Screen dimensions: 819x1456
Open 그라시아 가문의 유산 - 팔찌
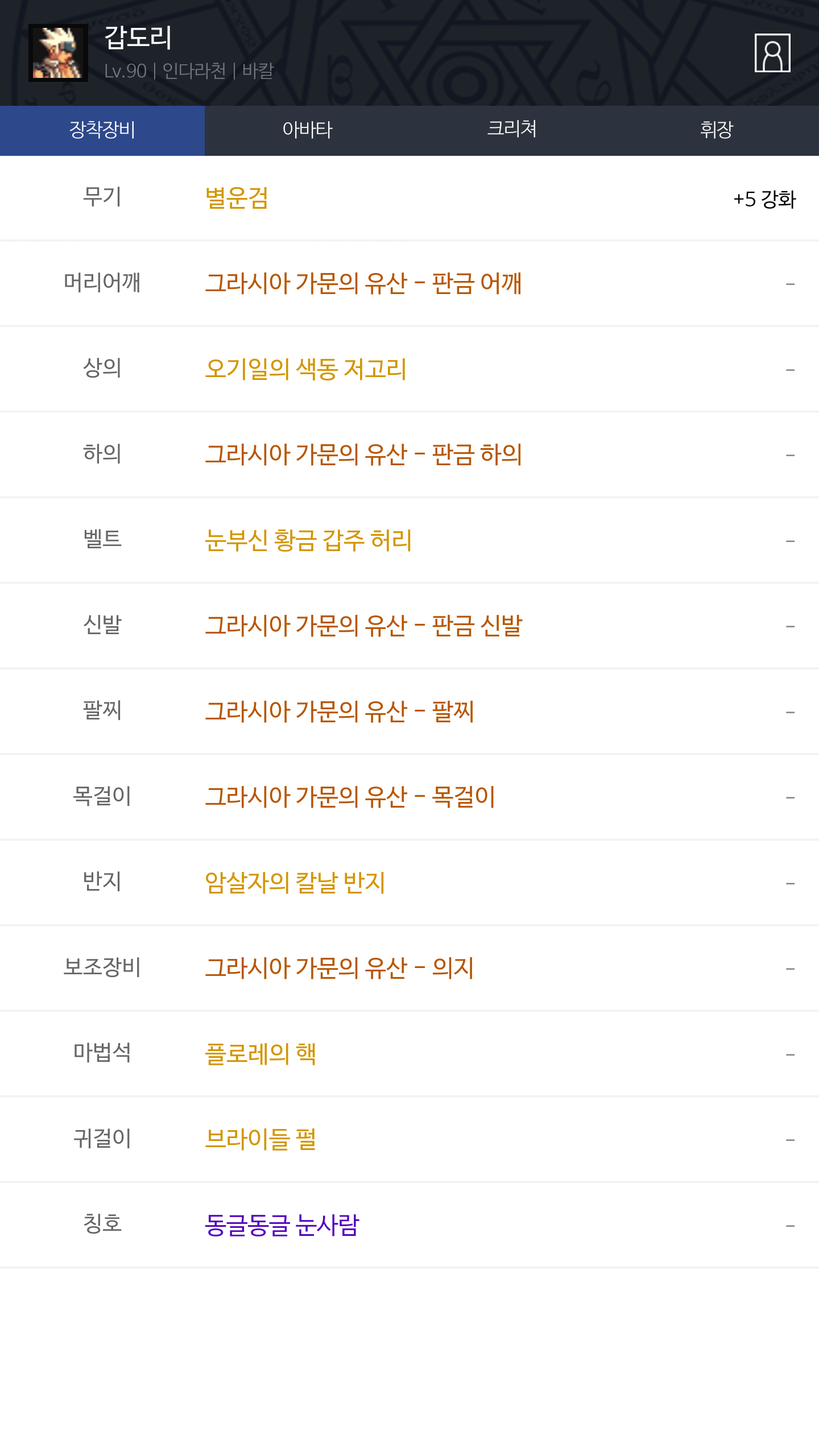click(x=339, y=712)
